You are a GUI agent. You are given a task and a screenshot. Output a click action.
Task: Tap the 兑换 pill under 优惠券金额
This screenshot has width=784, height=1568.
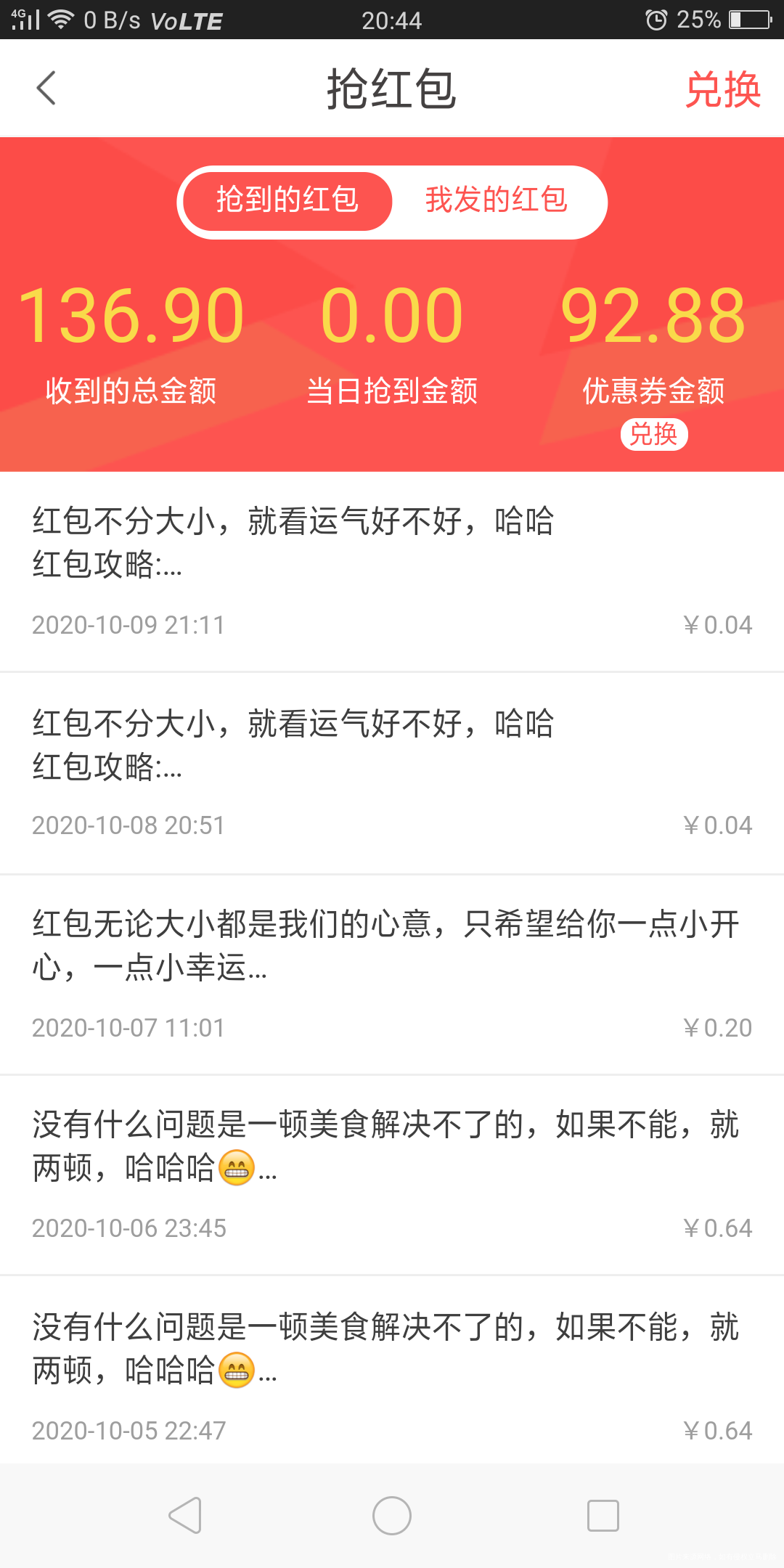pyautogui.click(x=654, y=433)
